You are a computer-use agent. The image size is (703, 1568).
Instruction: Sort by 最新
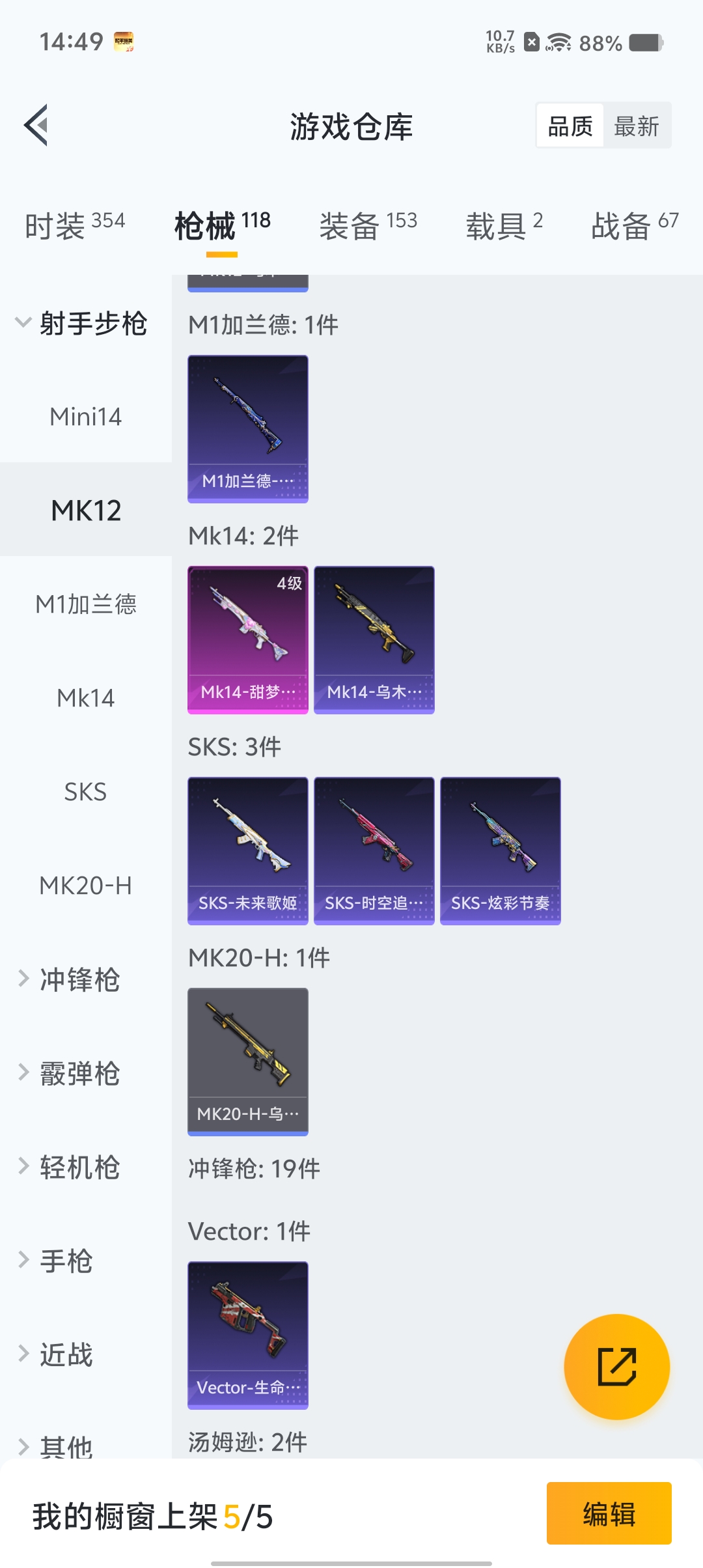pyautogui.click(x=636, y=126)
